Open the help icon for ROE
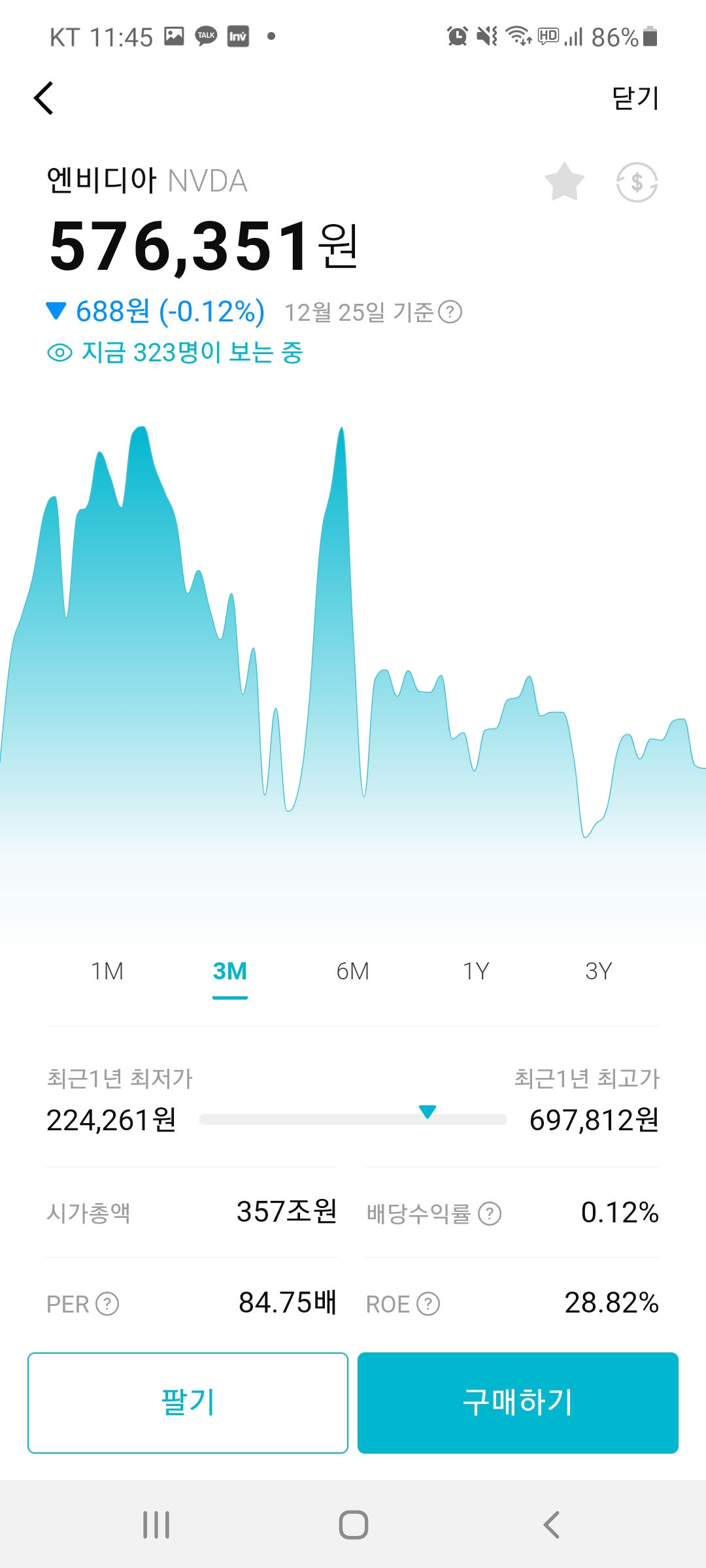The image size is (706, 1568). 428,1304
